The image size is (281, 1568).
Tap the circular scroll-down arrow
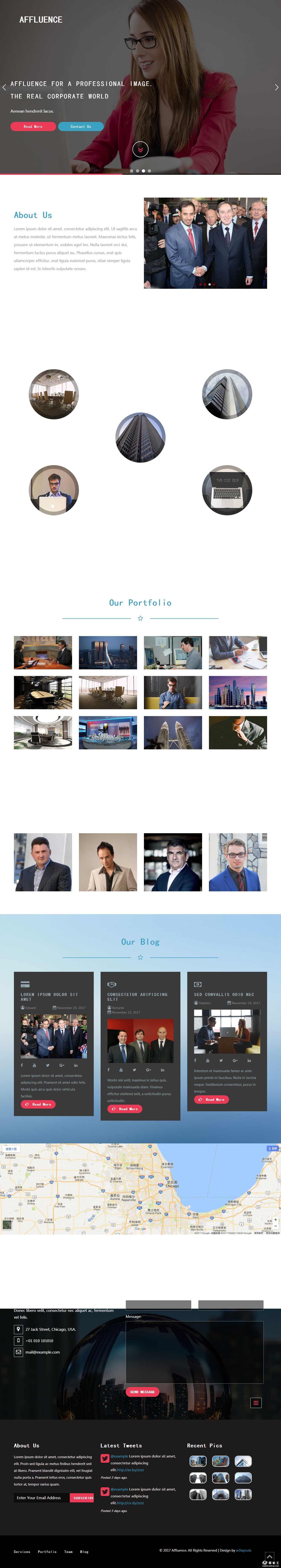(x=140, y=149)
